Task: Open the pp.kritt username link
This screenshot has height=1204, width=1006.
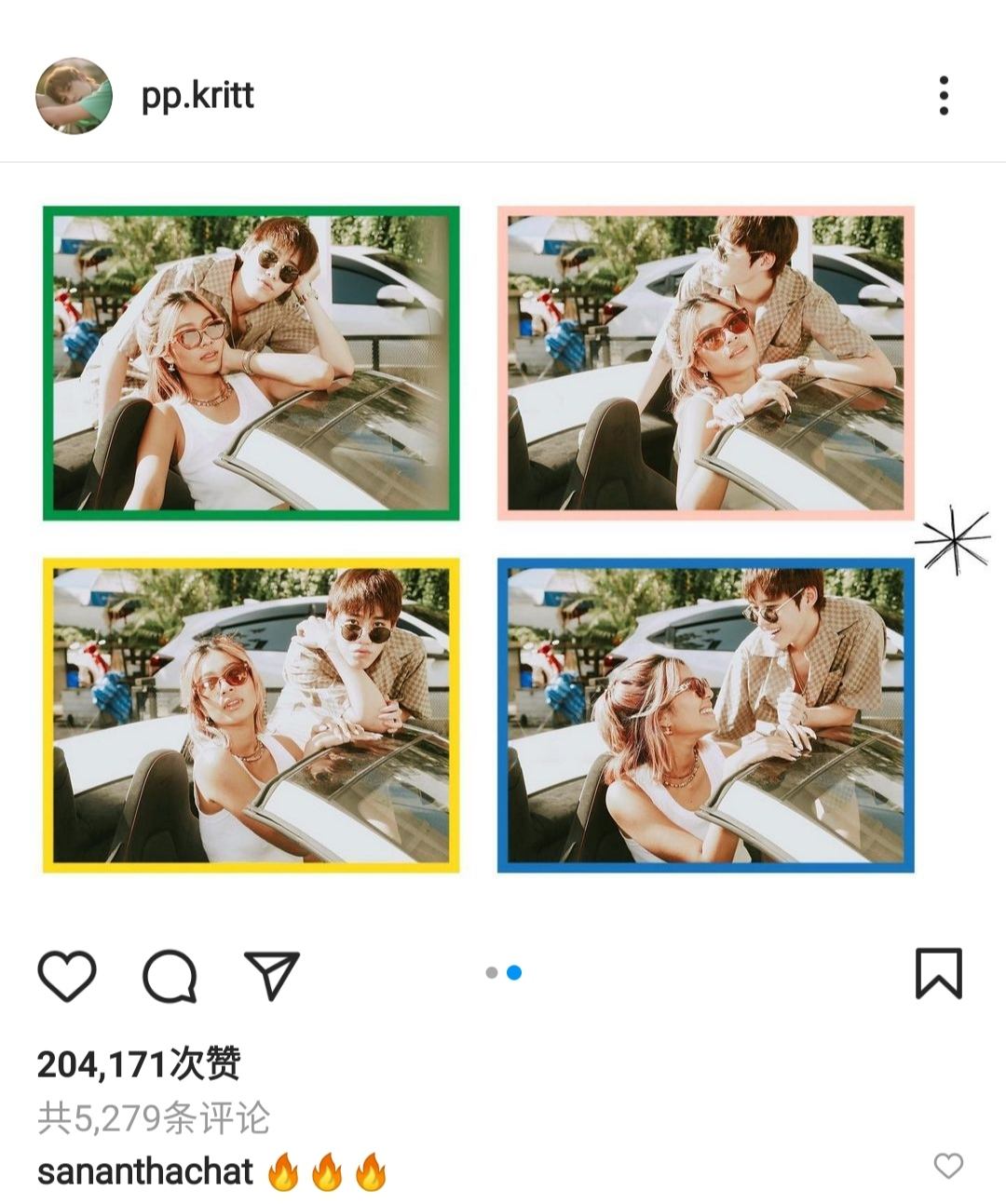Action: point(197,96)
